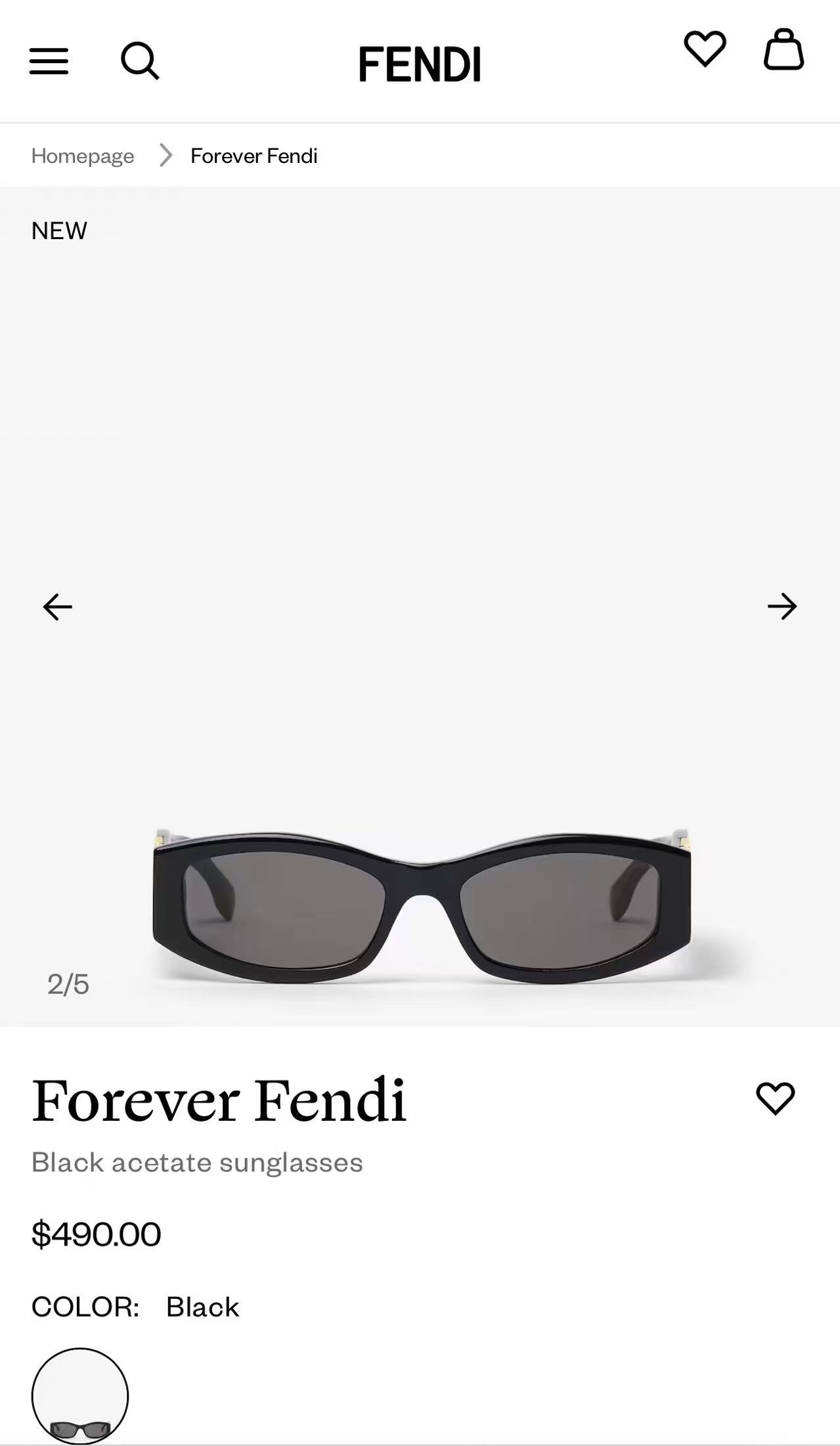Open the search magnifier
Viewport: 840px width, 1446px height.
140,61
